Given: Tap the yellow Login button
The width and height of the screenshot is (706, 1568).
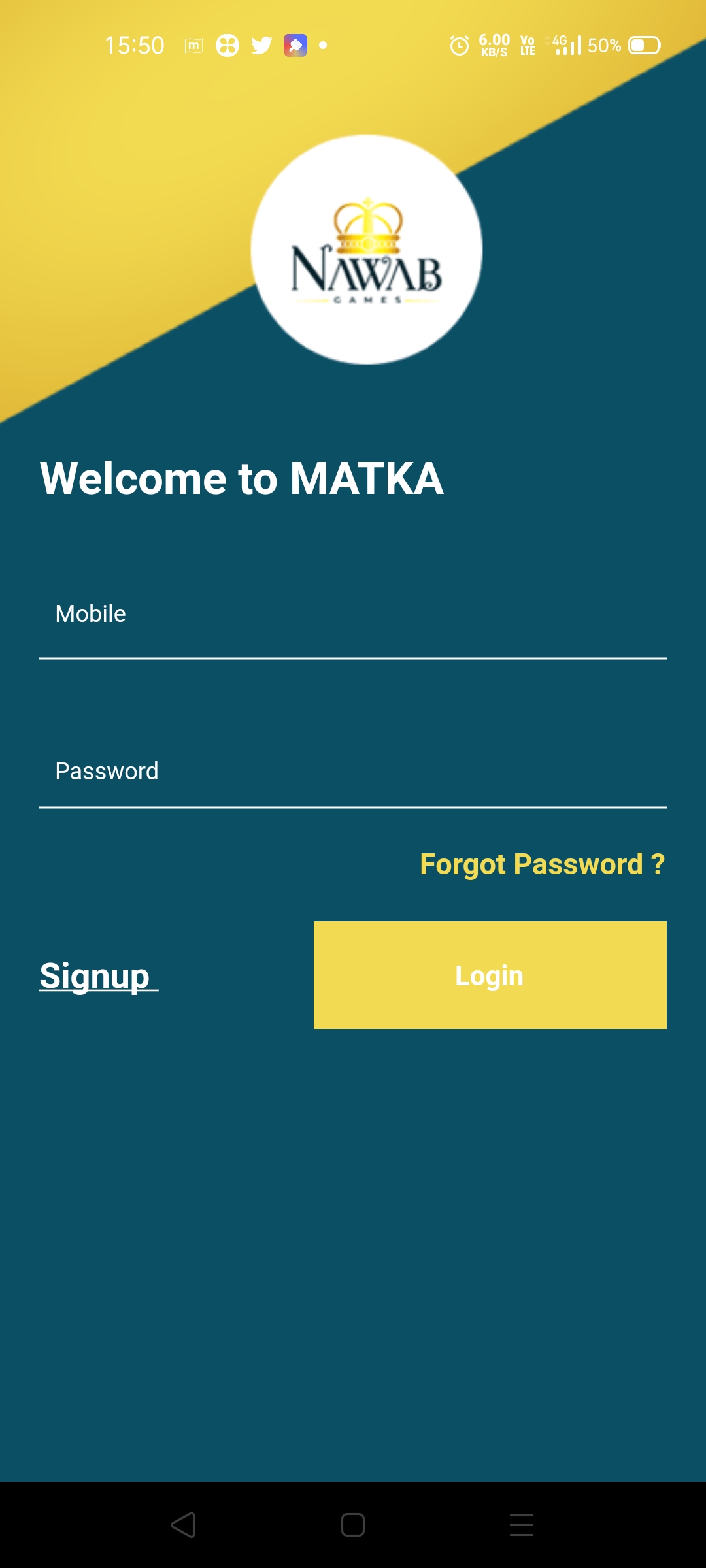Looking at the screenshot, I should (490, 975).
